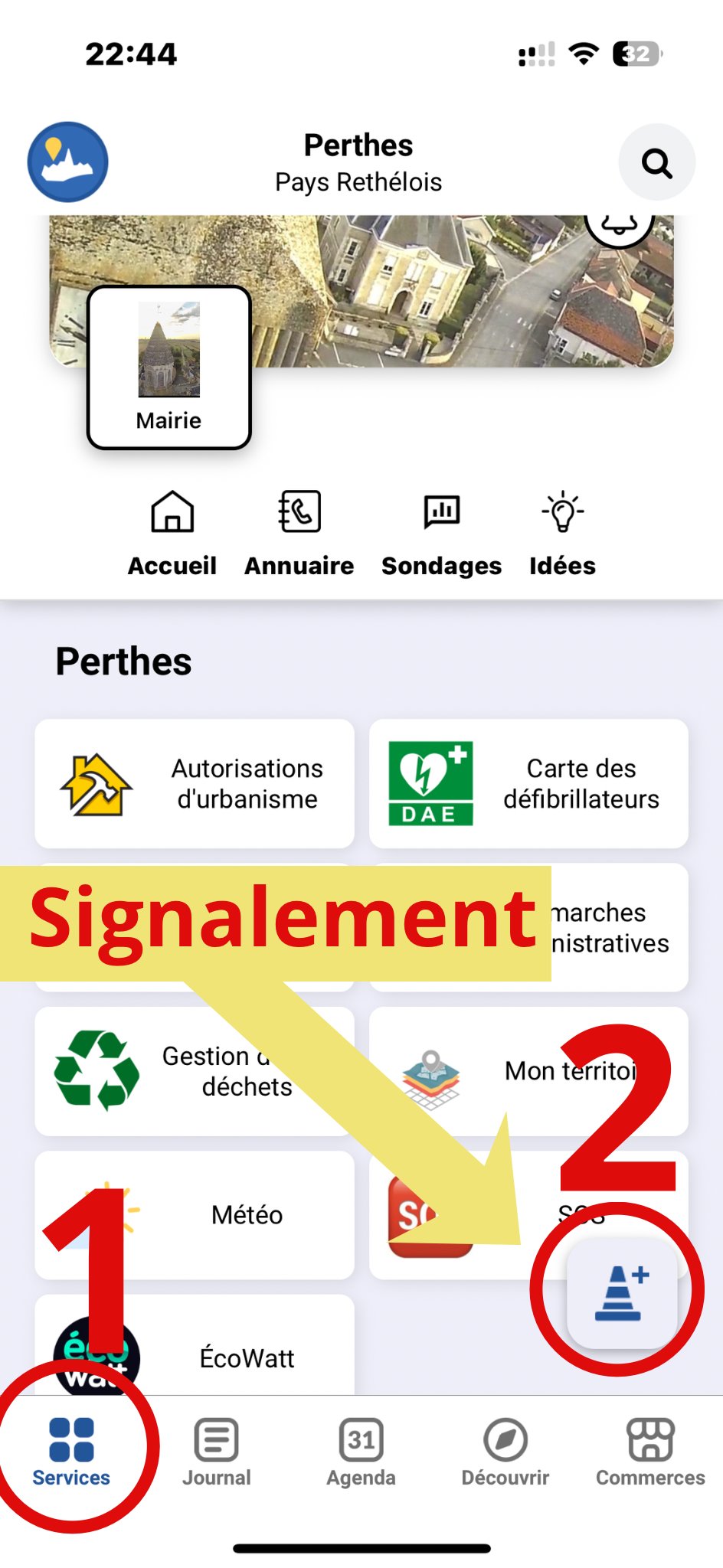The height and width of the screenshot is (1568, 723).
Task: Open the Mairie card
Action: (x=169, y=367)
